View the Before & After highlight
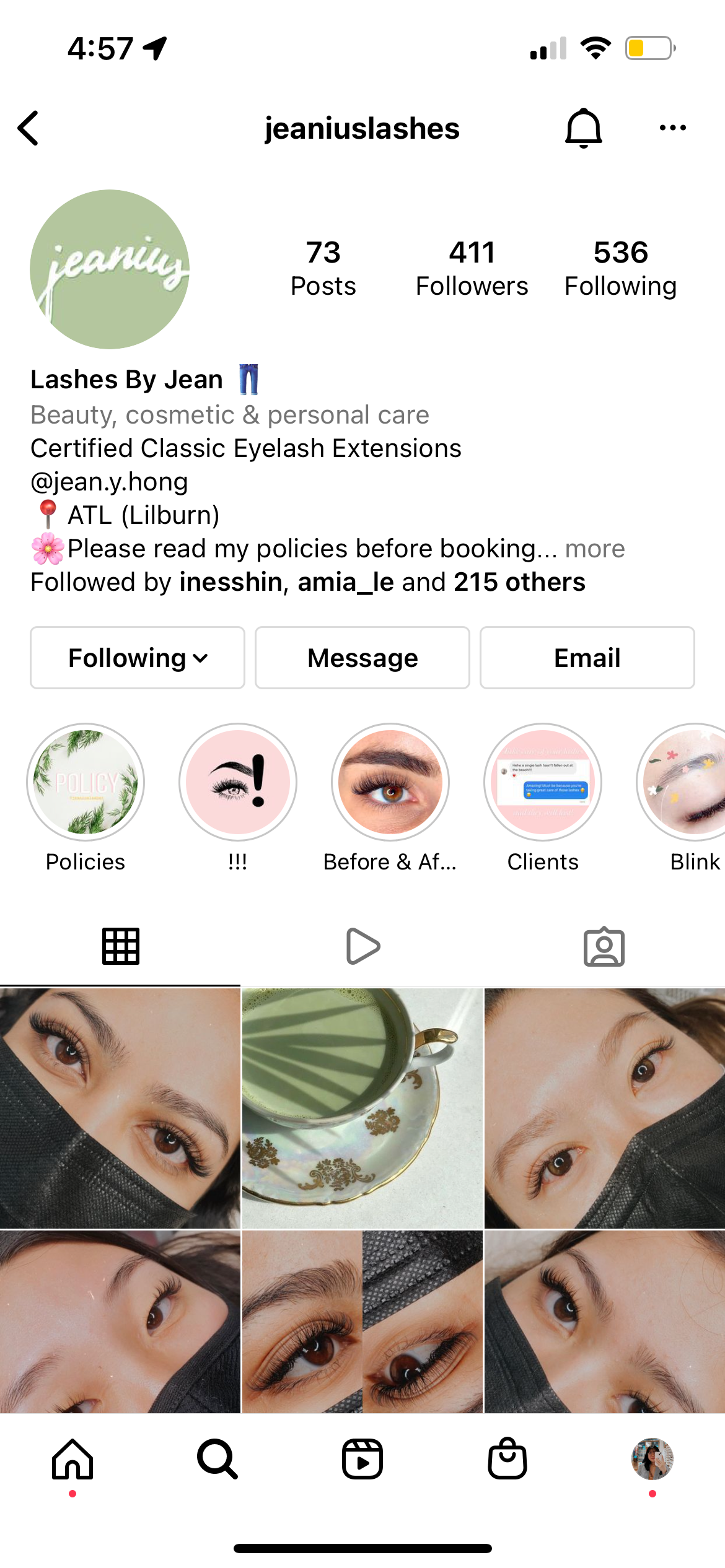This screenshot has width=725, height=1568. (390, 782)
